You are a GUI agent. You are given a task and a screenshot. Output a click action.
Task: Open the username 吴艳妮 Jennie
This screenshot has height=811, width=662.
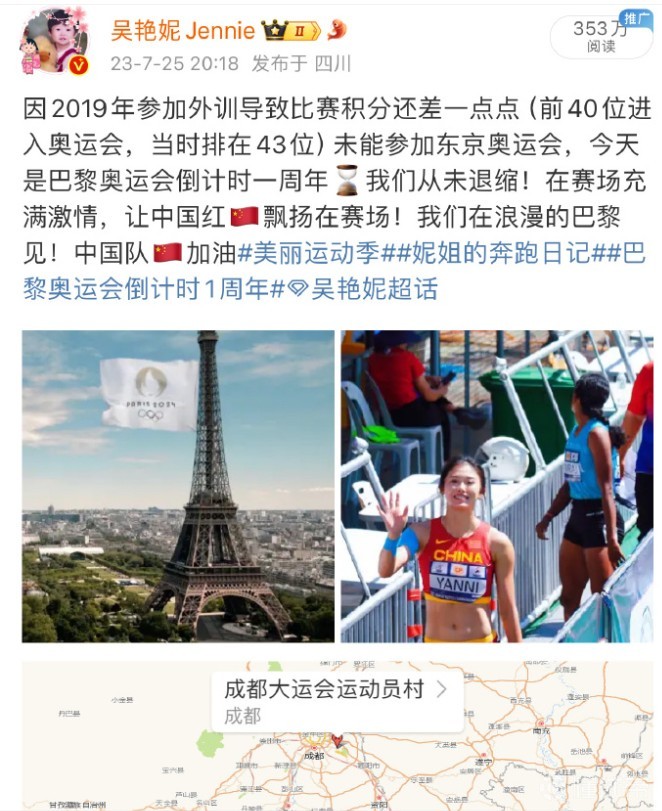point(182,30)
